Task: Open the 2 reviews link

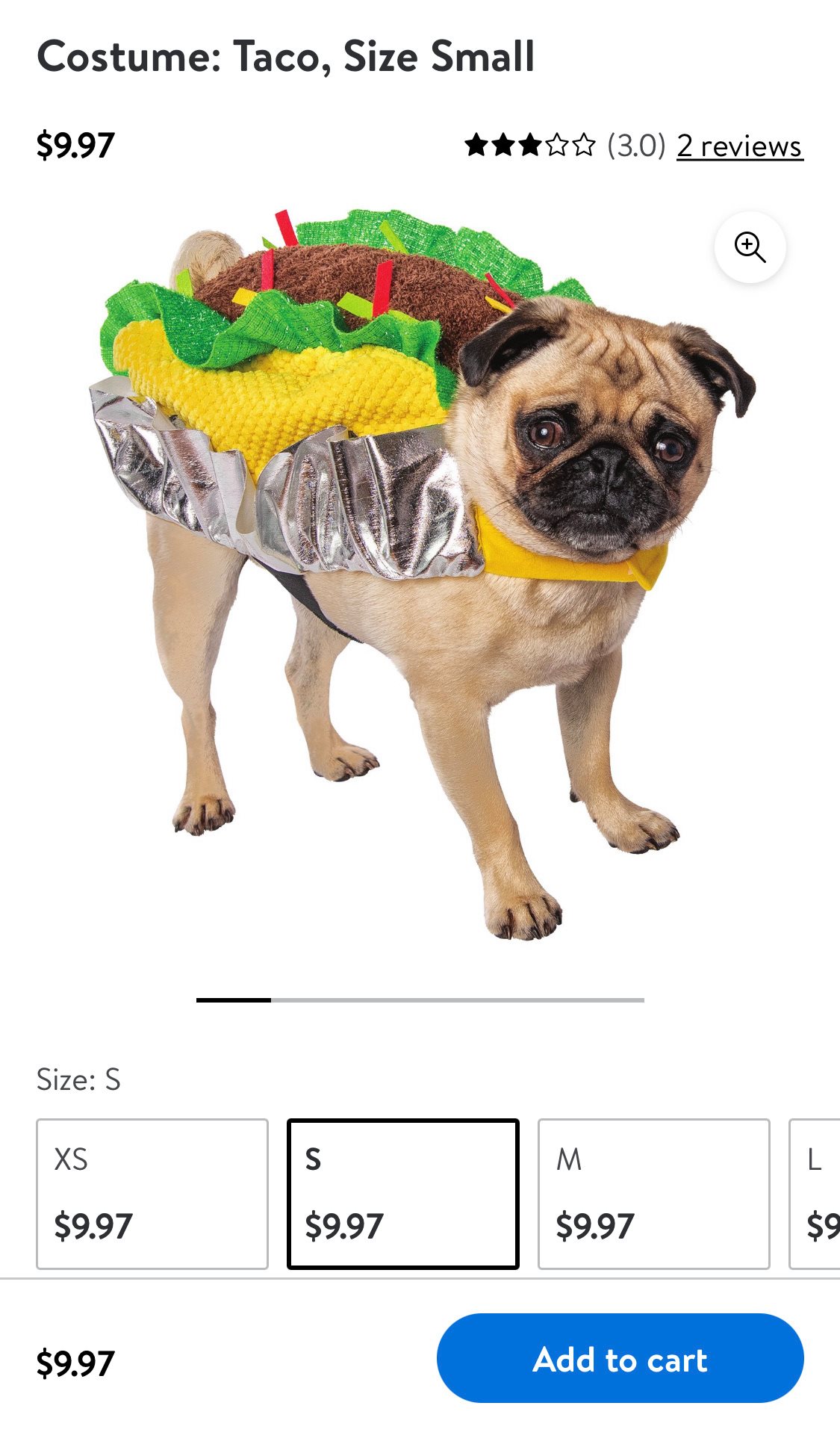Action: [739, 146]
